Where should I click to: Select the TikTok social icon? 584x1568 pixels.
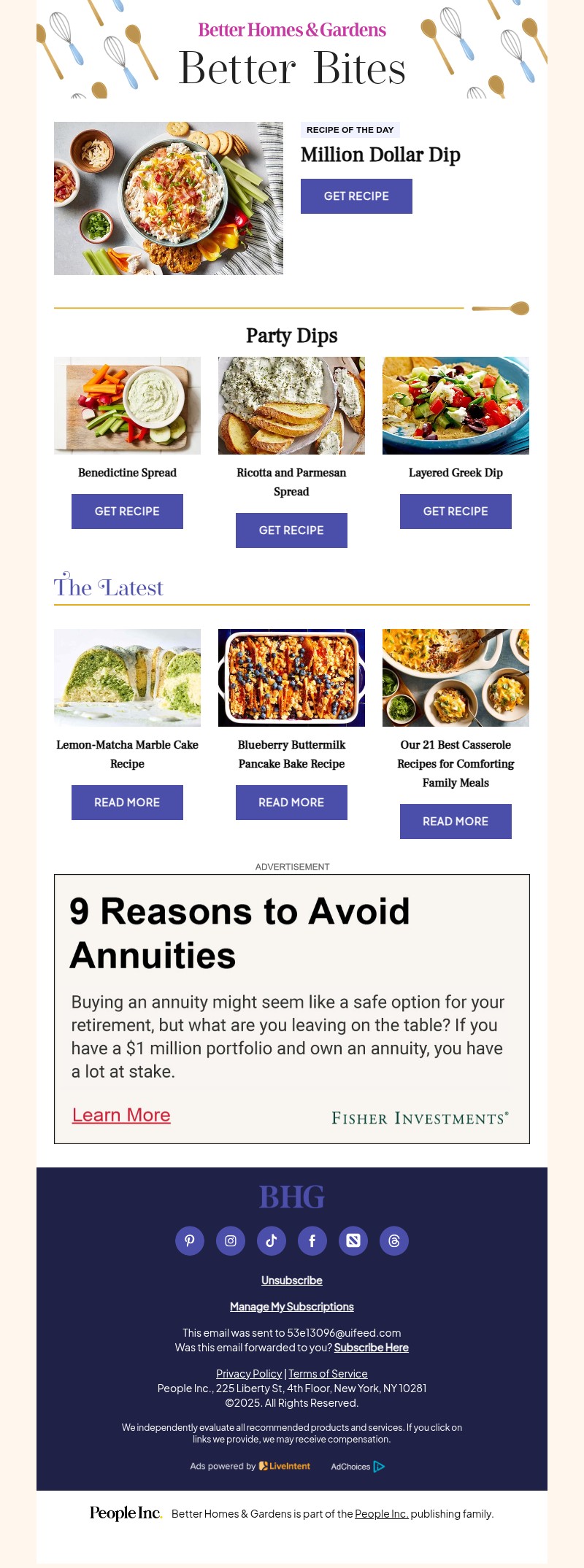[x=272, y=1241]
